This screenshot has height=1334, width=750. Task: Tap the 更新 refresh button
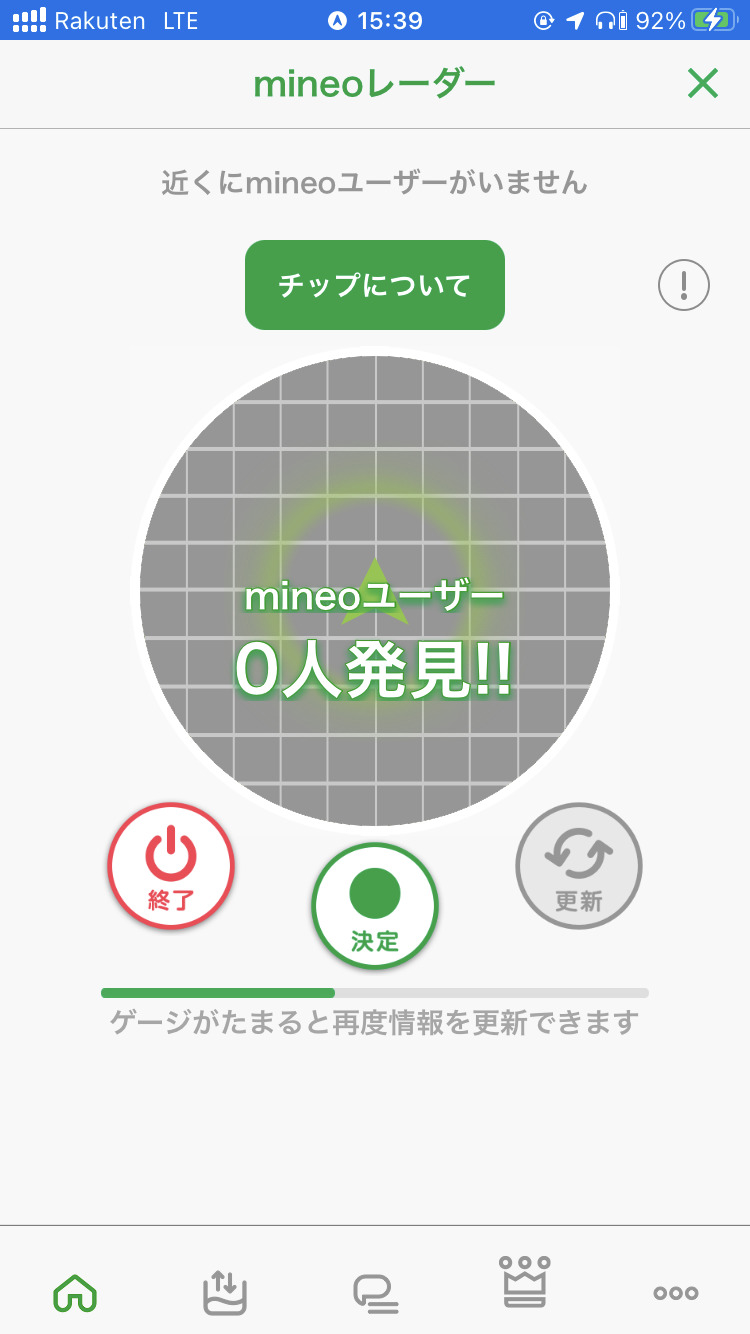click(x=579, y=866)
